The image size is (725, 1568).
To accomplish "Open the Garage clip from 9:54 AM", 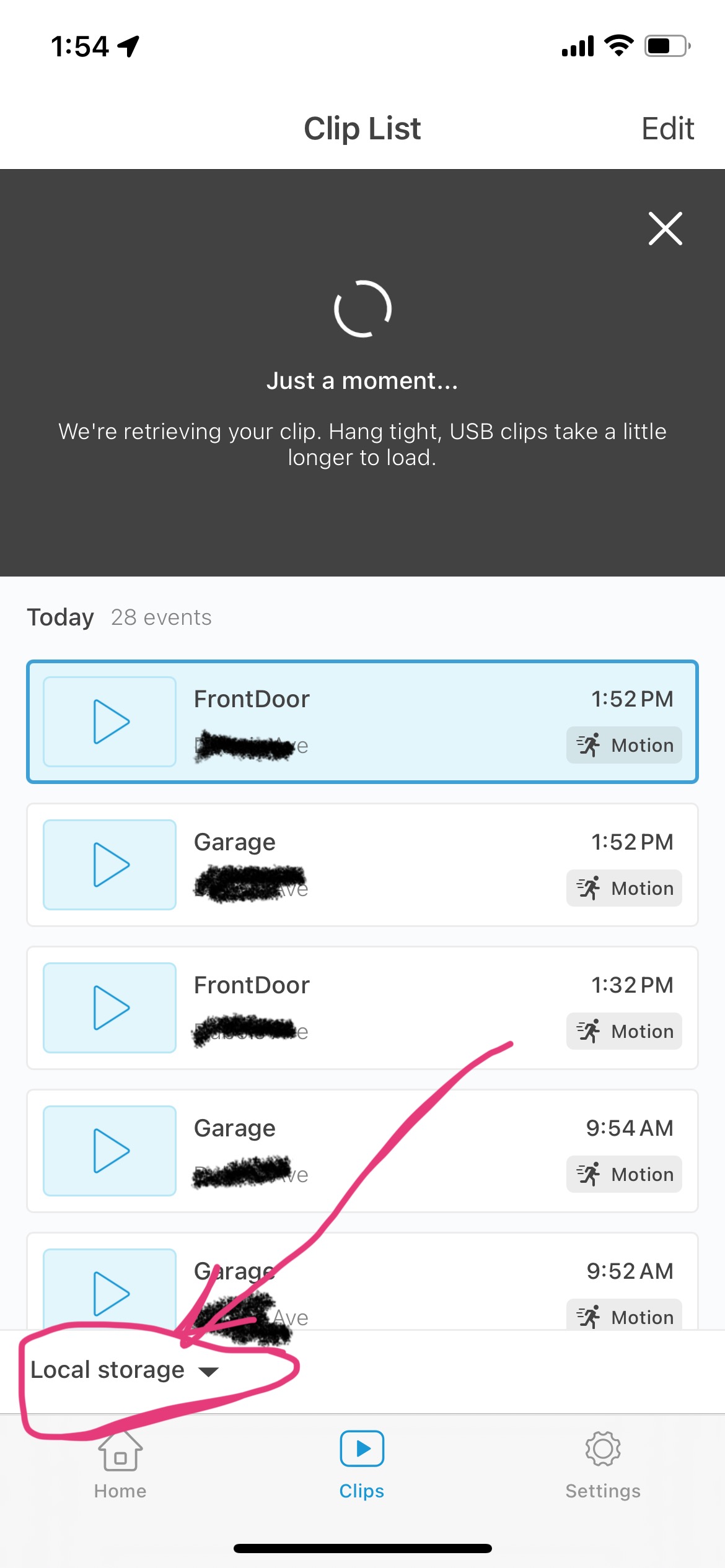I will pos(362,1151).
